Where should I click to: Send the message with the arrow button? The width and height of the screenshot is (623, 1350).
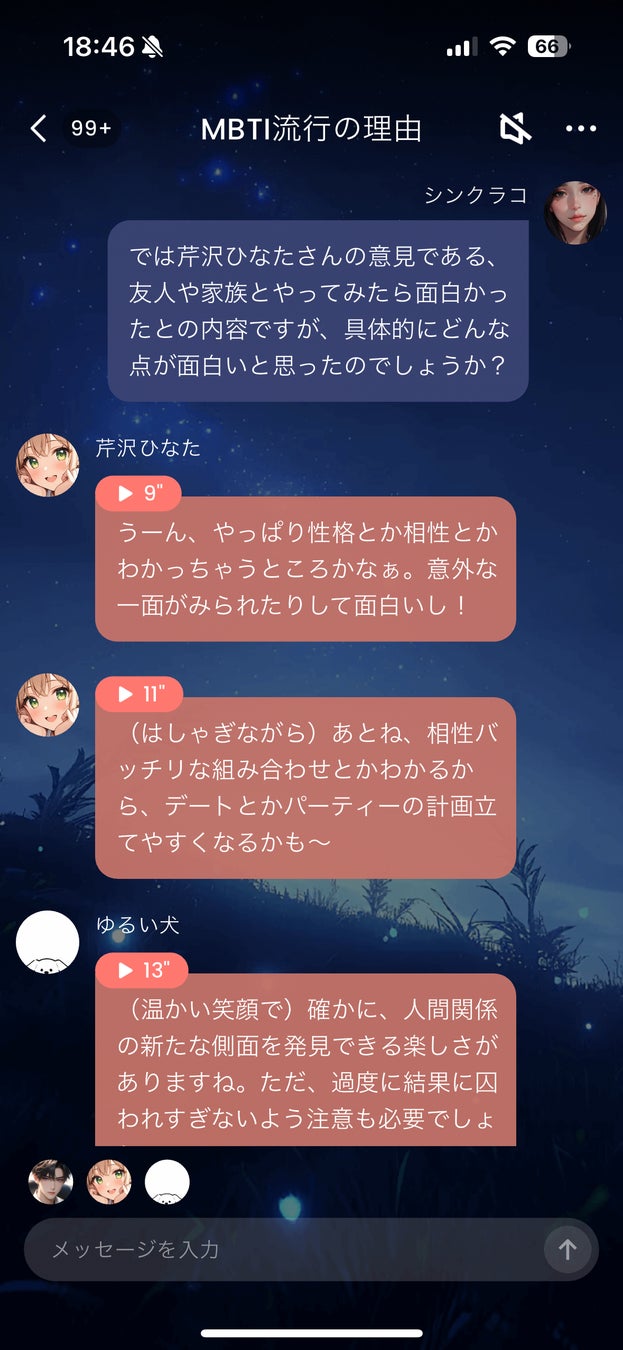(567, 1249)
